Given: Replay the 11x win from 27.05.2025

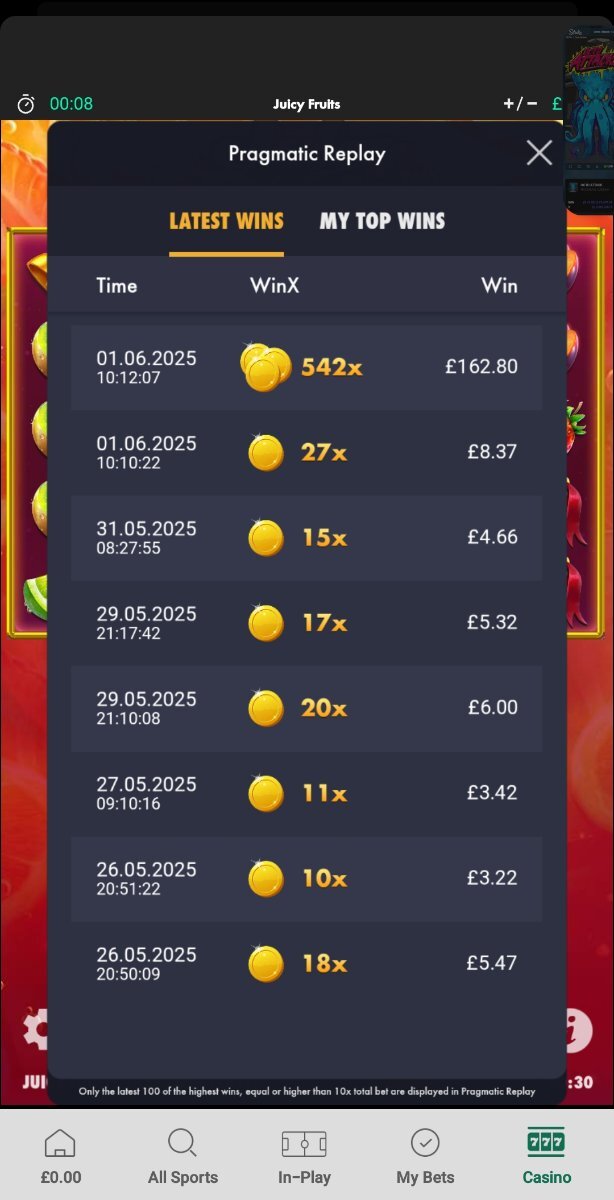Looking at the screenshot, I should 306,793.
